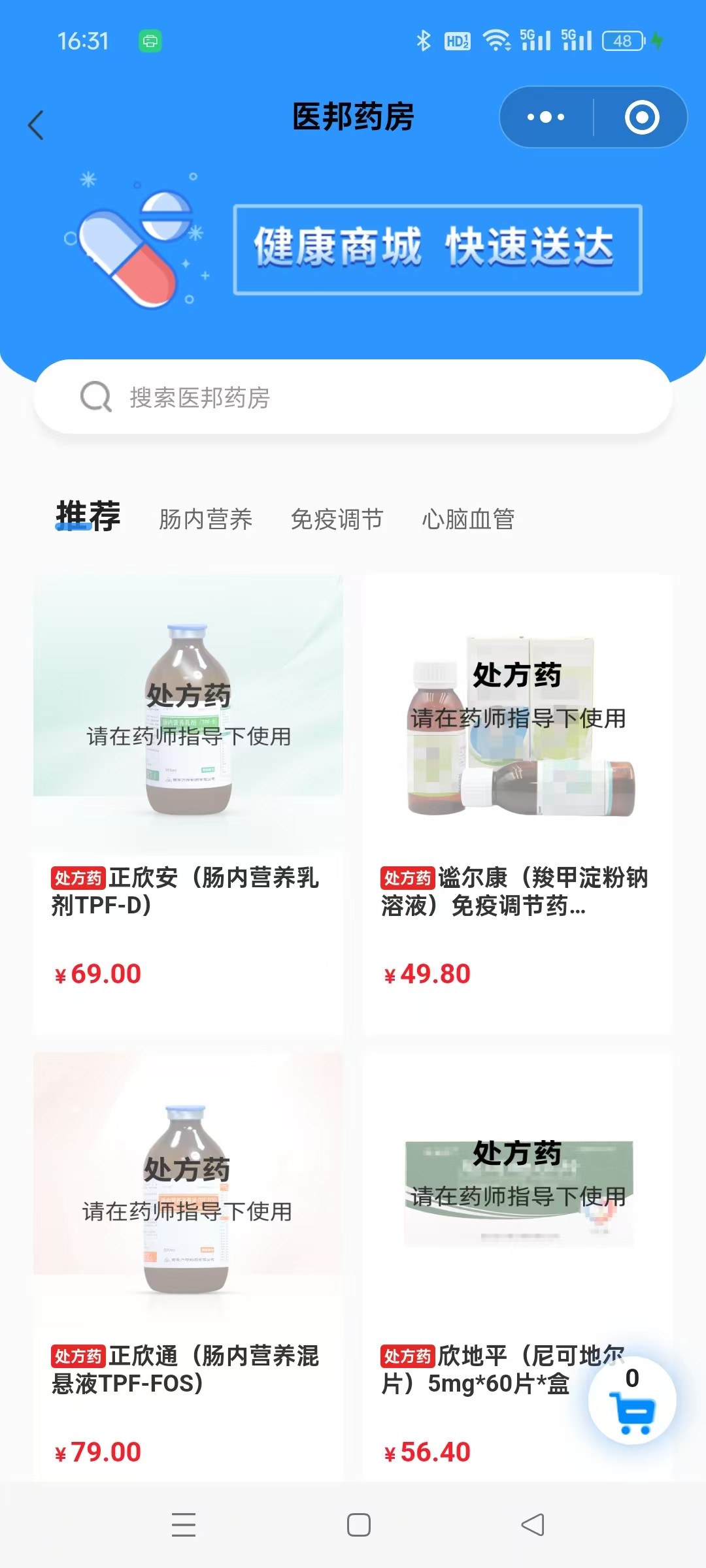The height and width of the screenshot is (1568, 706).
Task: Open recent apps from navigation bar
Action: tap(184, 1525)
